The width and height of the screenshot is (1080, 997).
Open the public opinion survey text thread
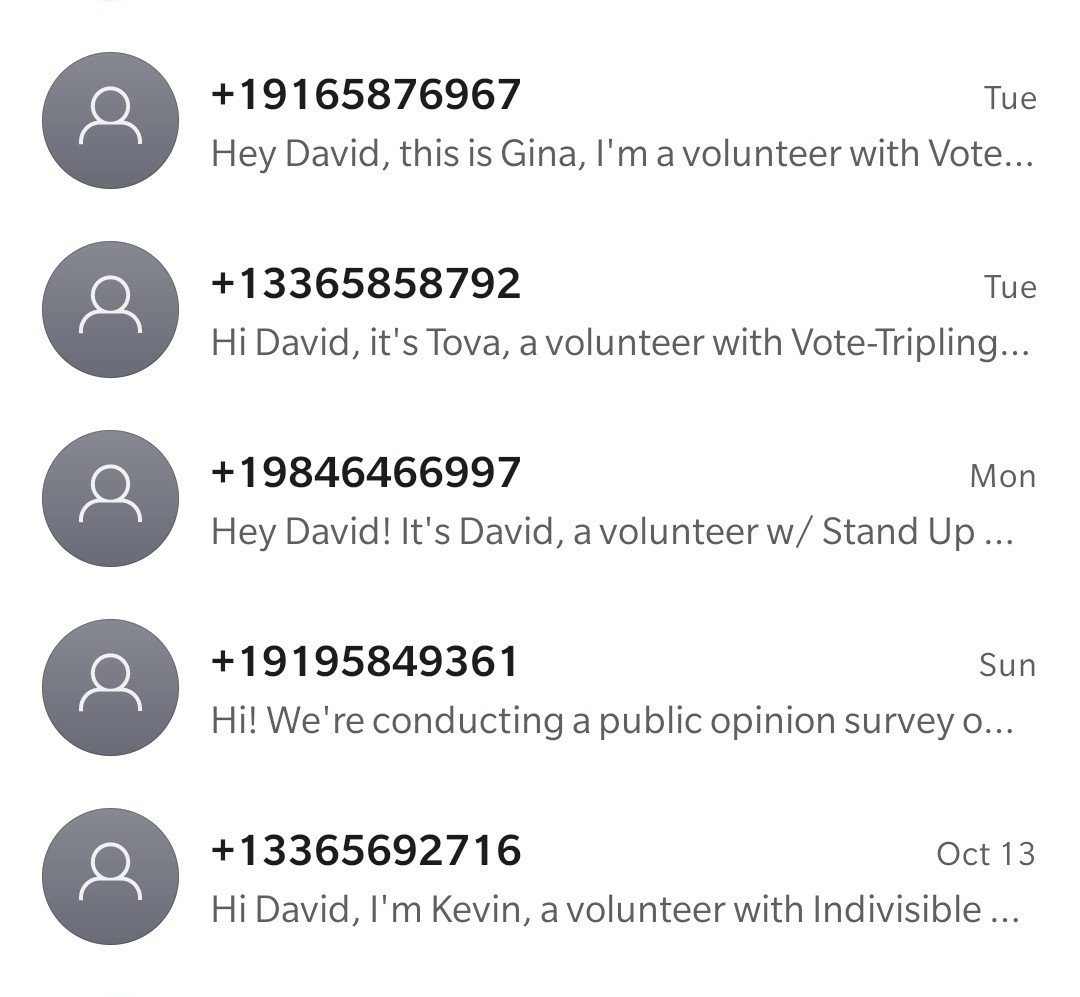(620, 691)
